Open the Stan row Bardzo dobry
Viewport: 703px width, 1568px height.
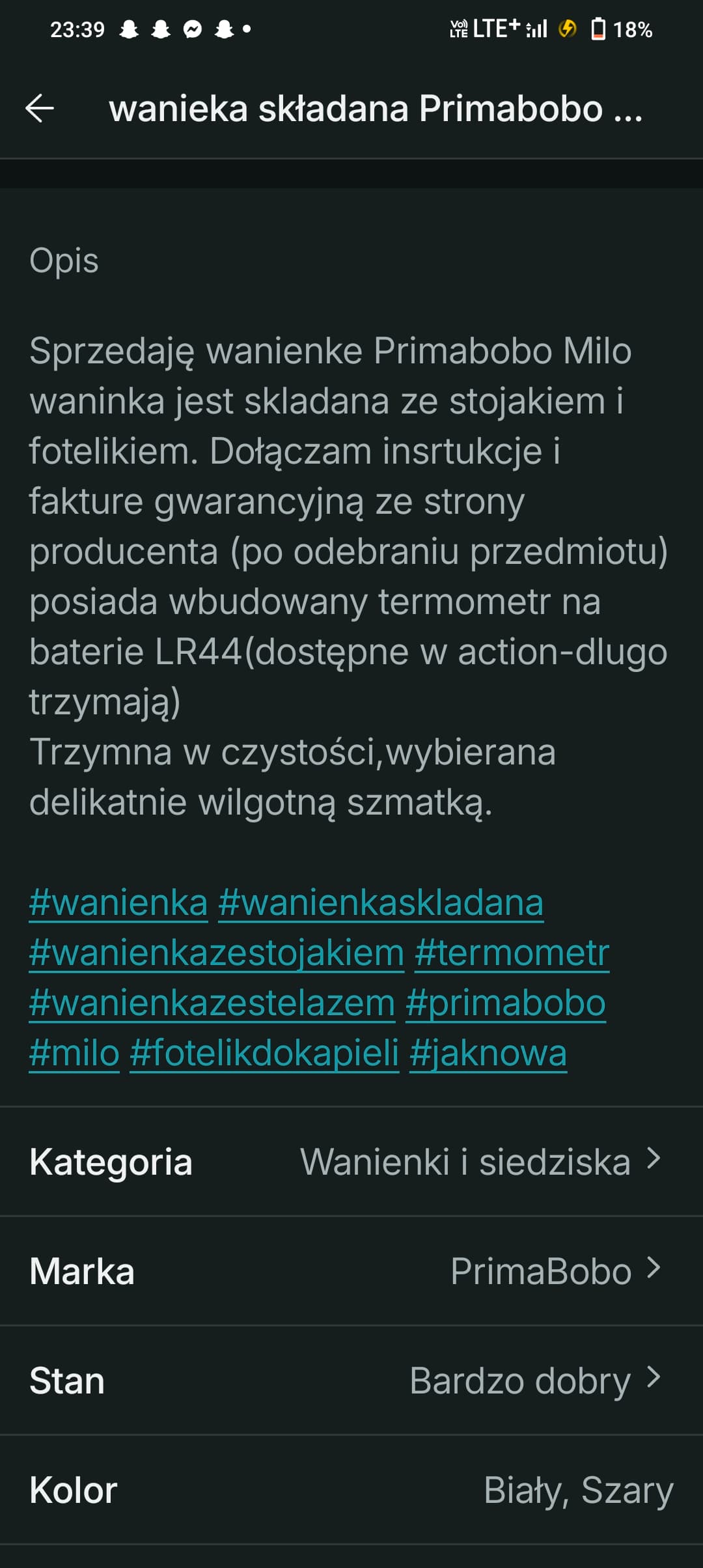351,1380
